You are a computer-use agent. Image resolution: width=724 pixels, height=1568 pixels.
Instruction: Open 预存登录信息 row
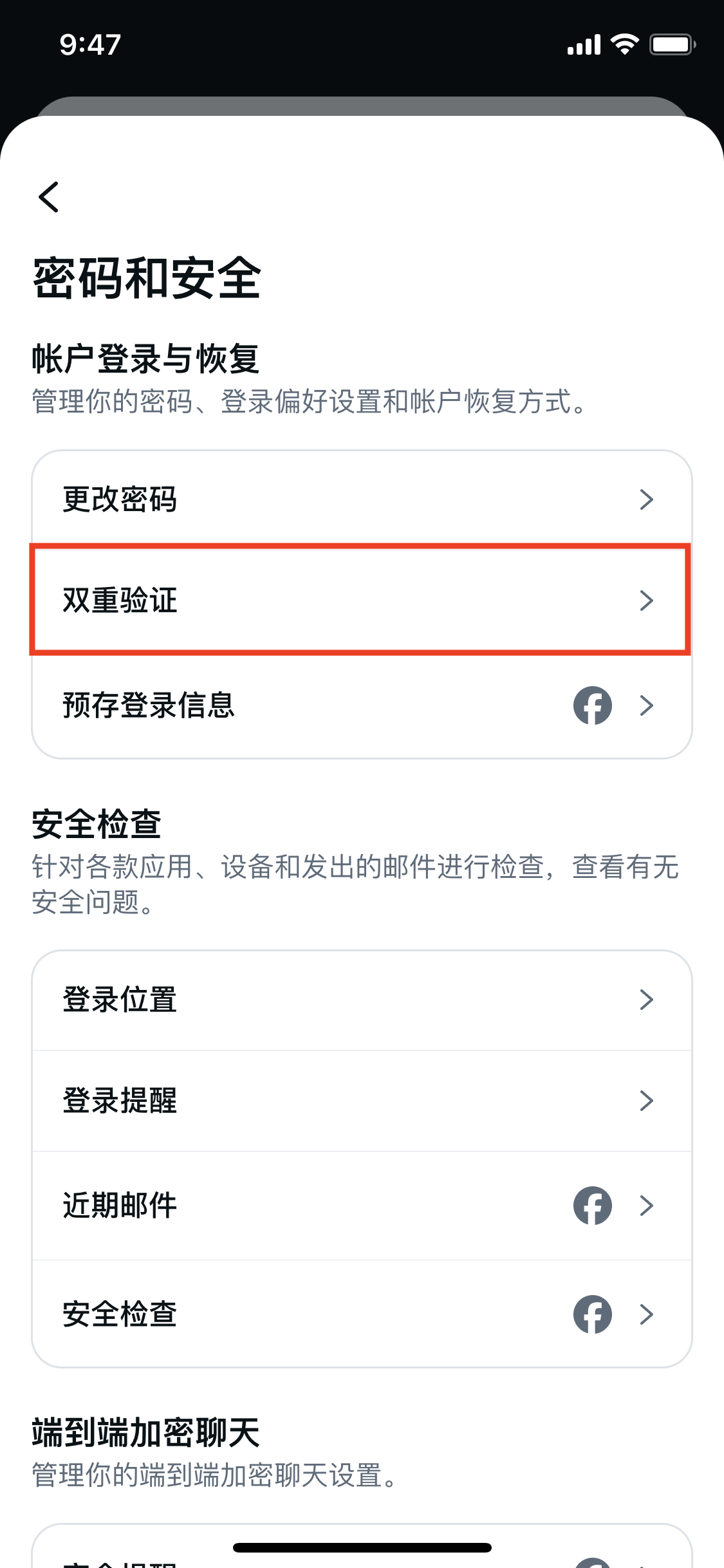362,705
